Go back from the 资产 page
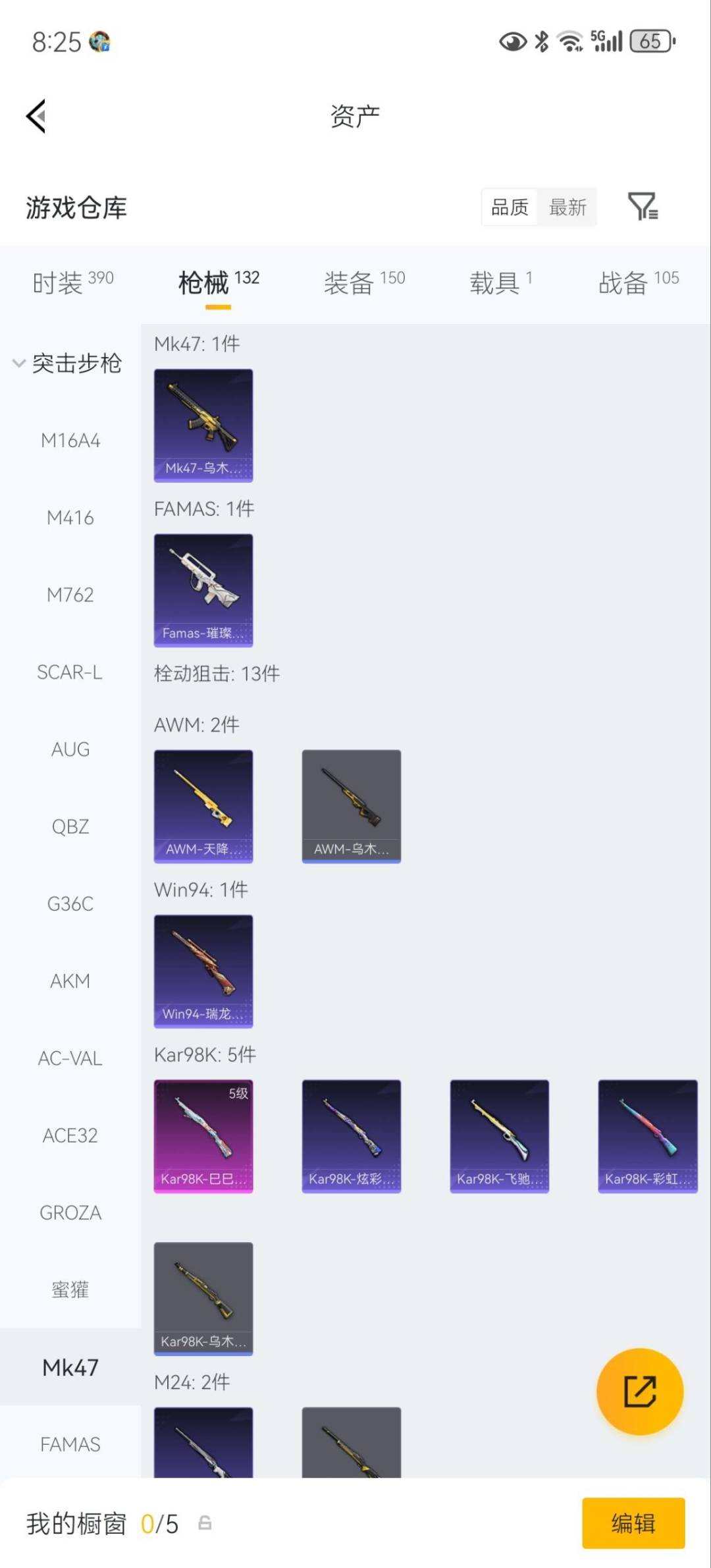The height and width of the screenshot is (1568, 711). [37, 117]
